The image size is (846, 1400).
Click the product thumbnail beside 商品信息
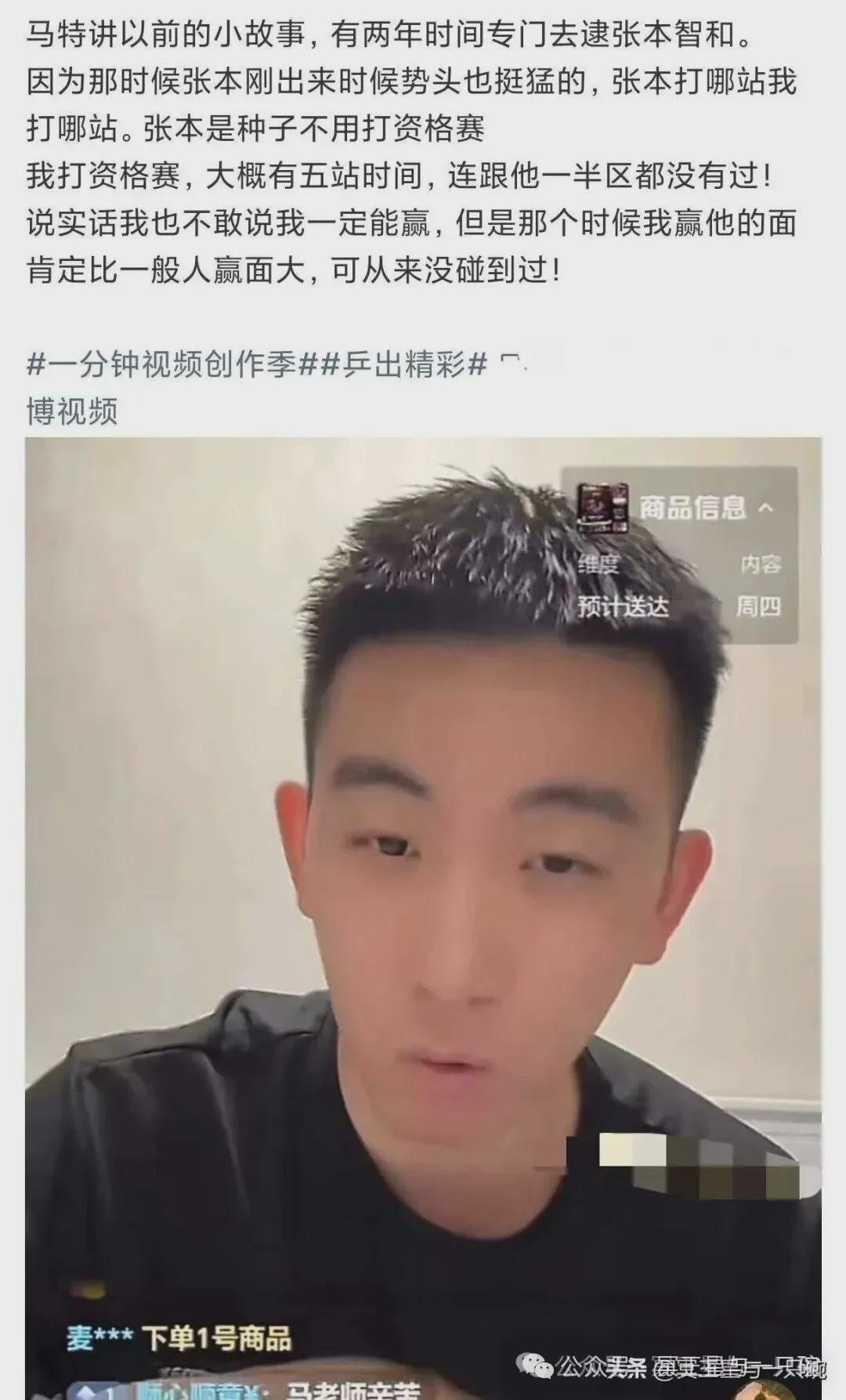pyautogui.click(x=603, y=509)
